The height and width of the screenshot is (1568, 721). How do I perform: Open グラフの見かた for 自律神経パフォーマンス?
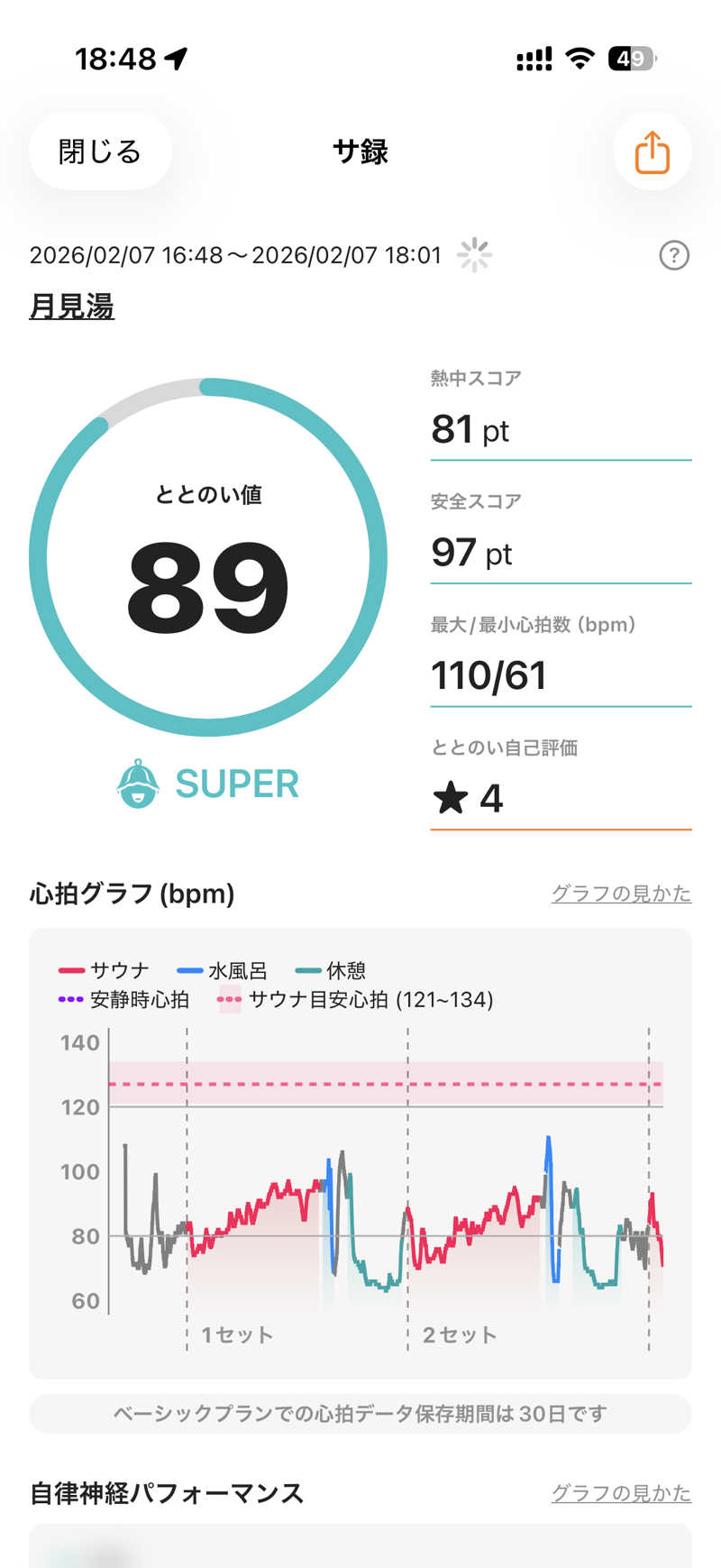[621, 1493]
